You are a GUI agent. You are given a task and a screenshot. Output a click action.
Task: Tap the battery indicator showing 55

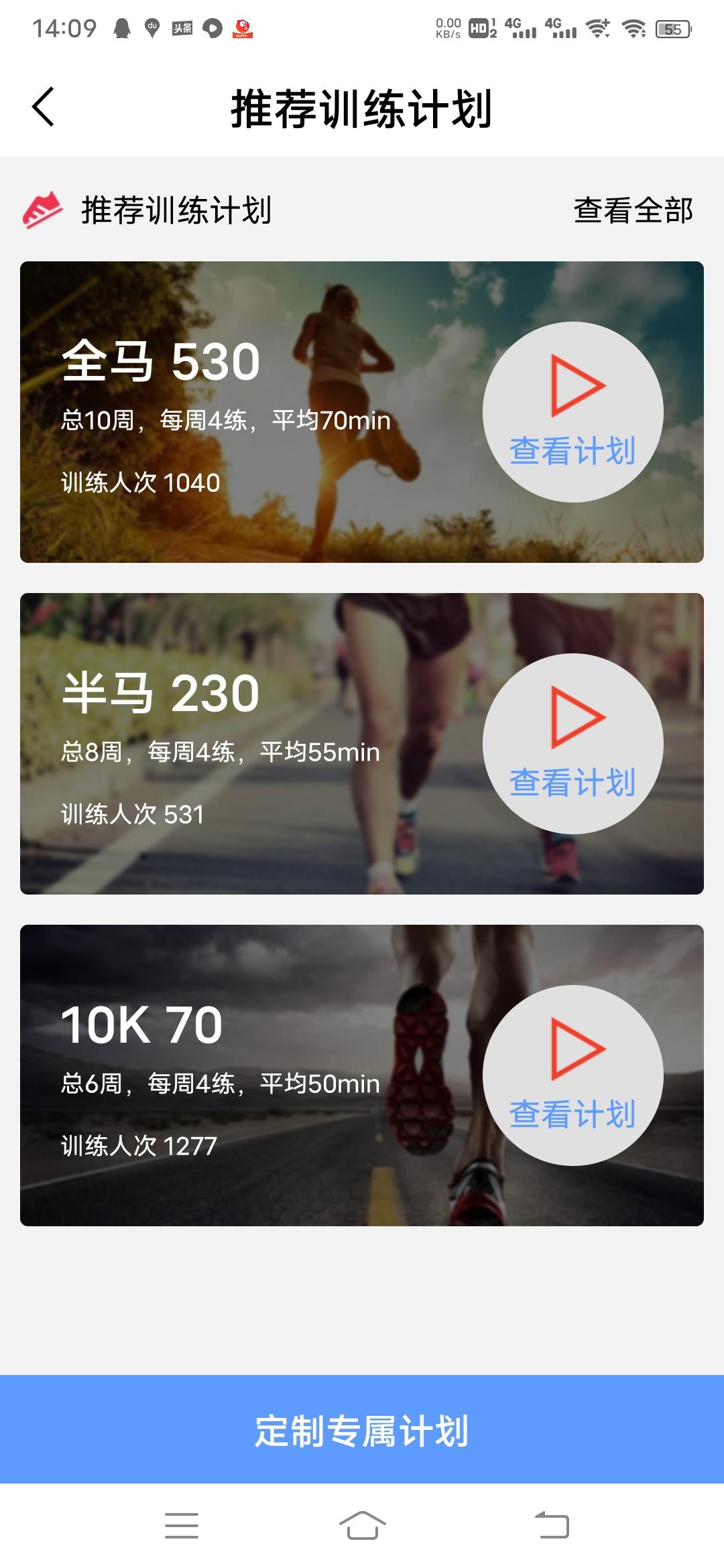pos(670,28)
